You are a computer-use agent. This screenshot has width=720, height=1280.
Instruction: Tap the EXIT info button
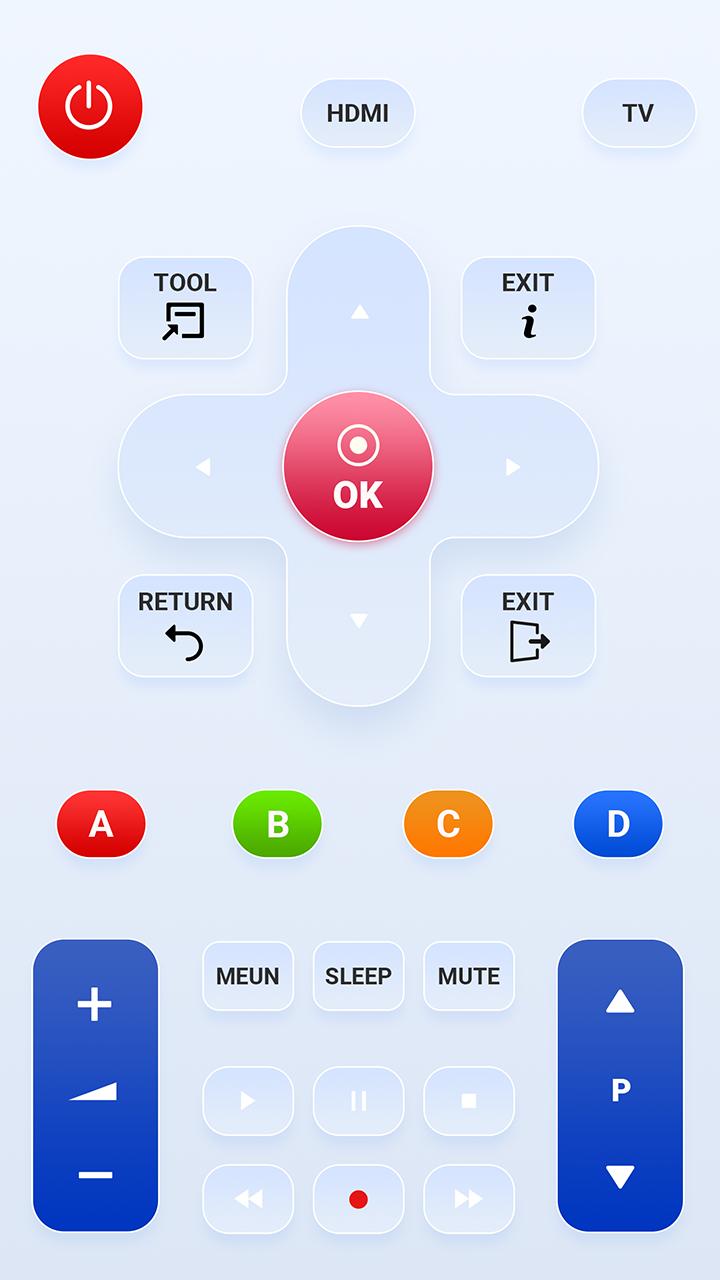coord(528,308)
